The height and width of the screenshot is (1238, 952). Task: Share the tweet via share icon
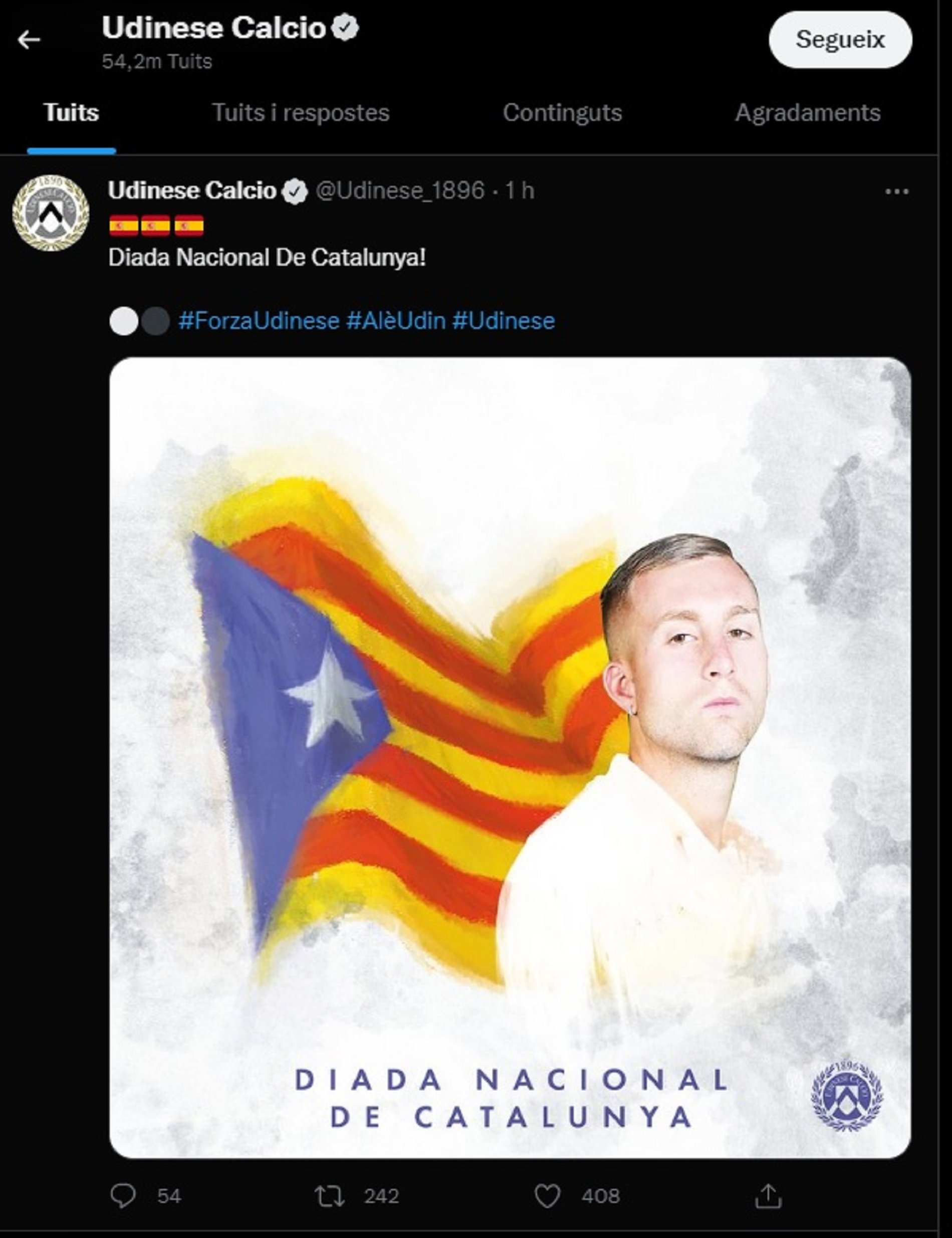[769, 1195]
